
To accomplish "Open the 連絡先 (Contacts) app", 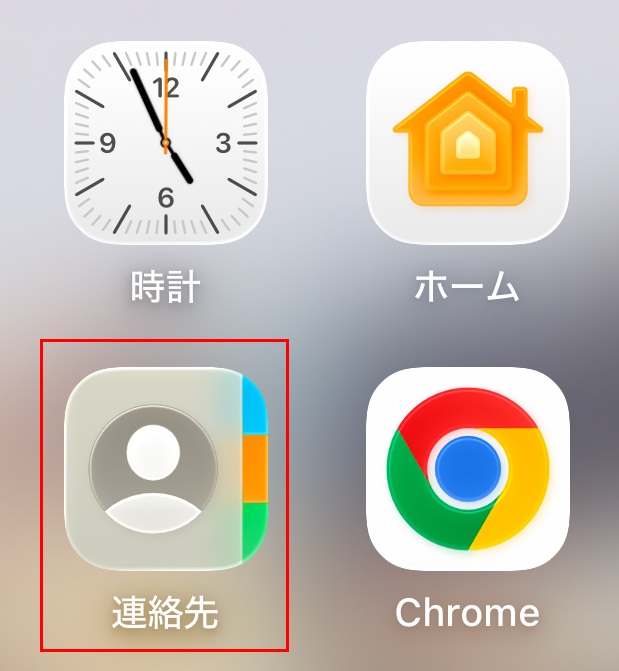I will click(166, 469).
